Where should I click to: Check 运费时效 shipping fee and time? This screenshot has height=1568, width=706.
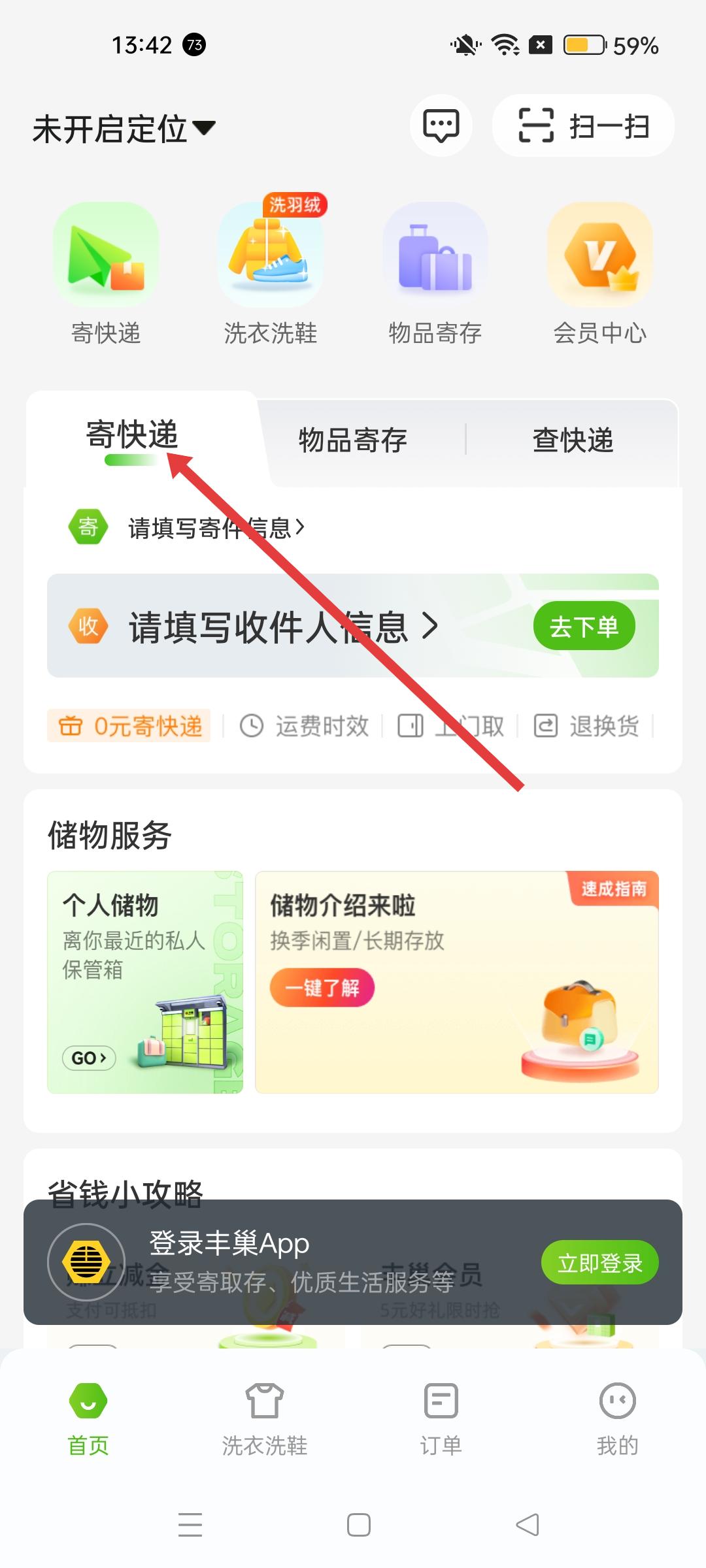point(305,726)
